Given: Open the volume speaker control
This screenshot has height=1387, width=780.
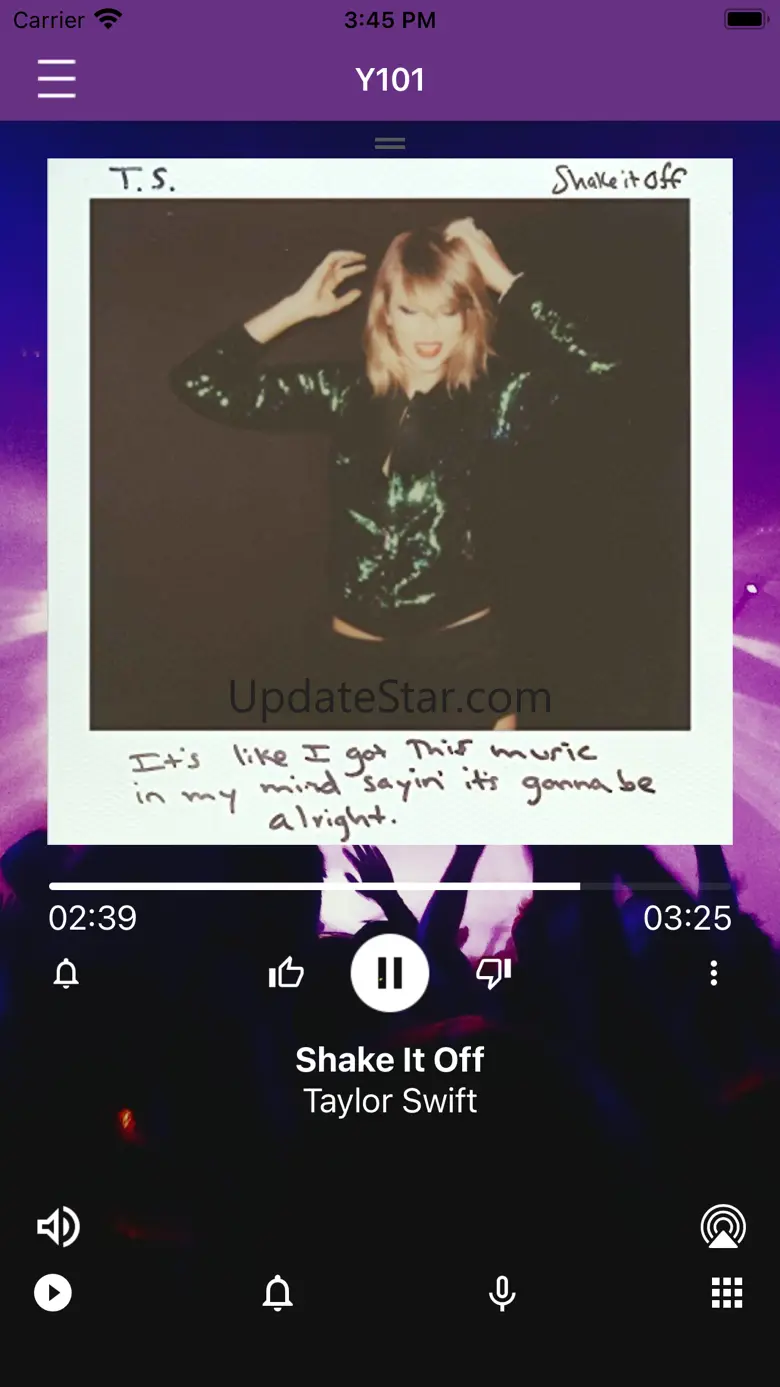Looking at the screenshot, I should 58,1227.
